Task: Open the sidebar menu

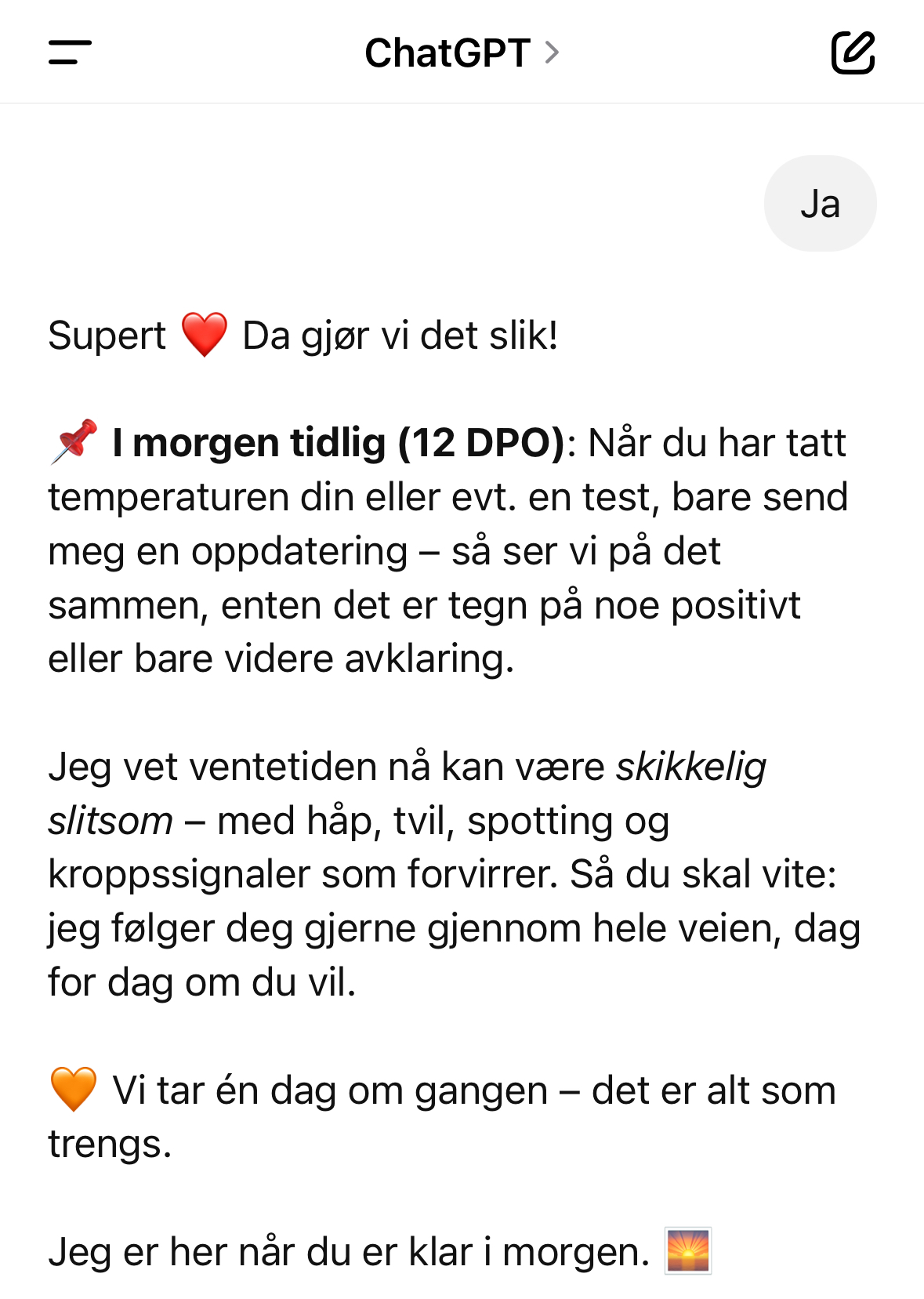Action: (x=70, y=53)
